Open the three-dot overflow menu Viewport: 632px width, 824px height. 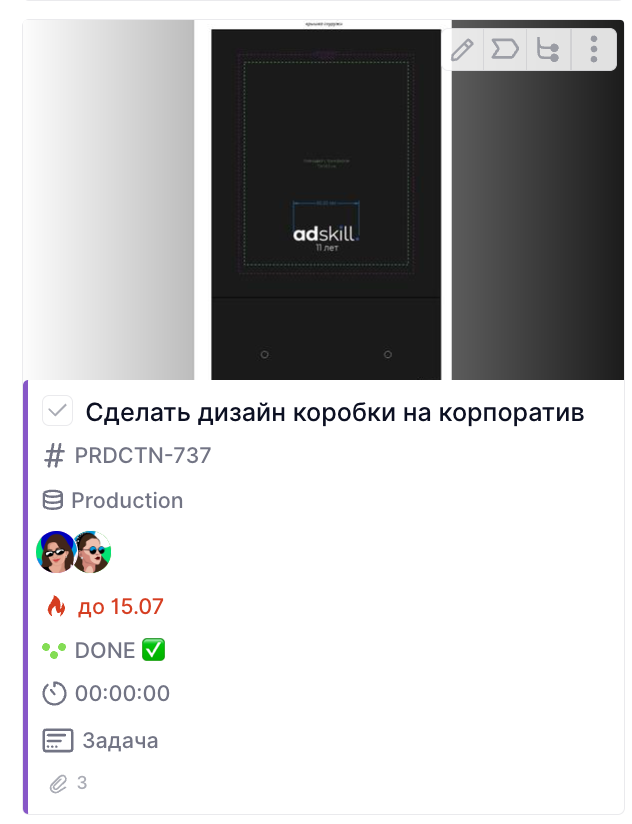594,48
